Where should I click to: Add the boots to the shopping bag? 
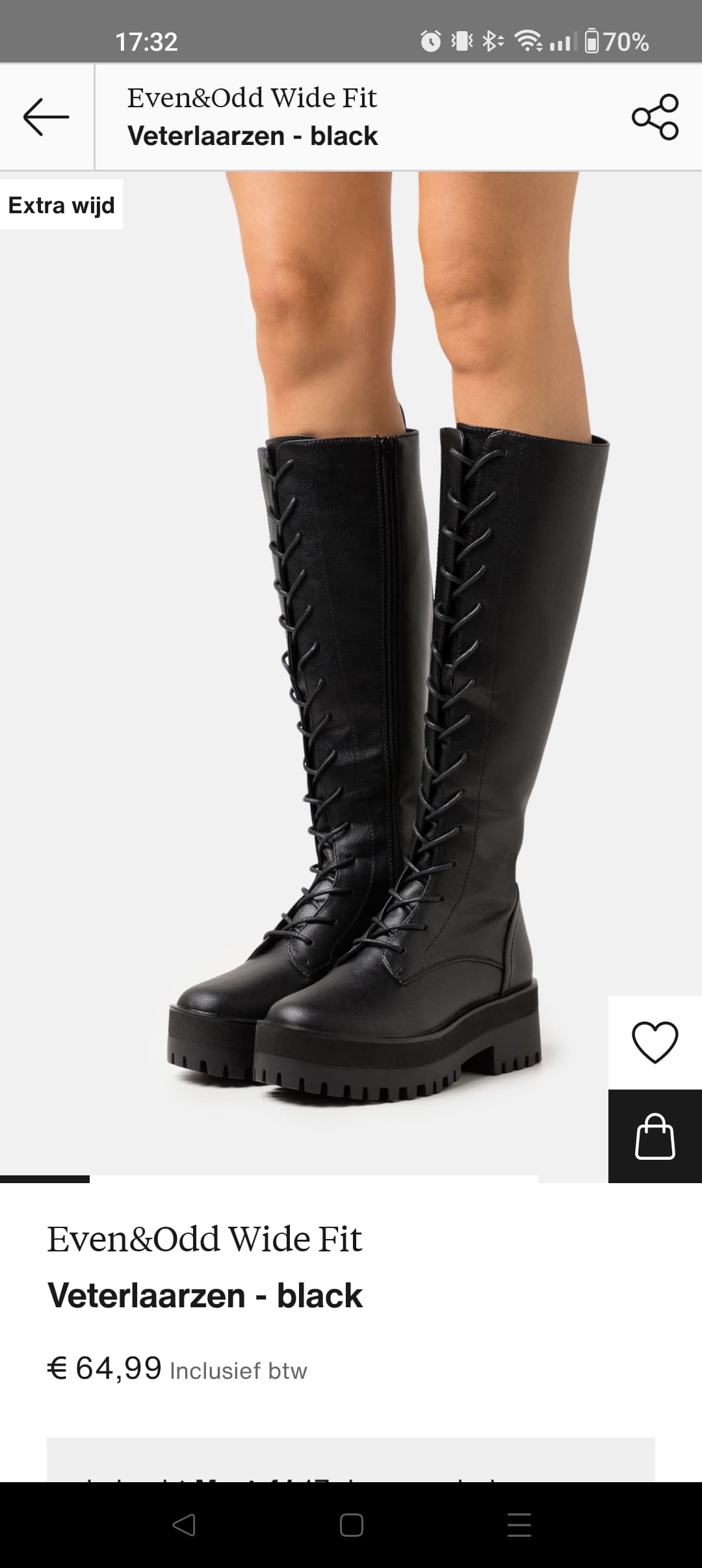pyautogui.click(x=655, y=1136)
